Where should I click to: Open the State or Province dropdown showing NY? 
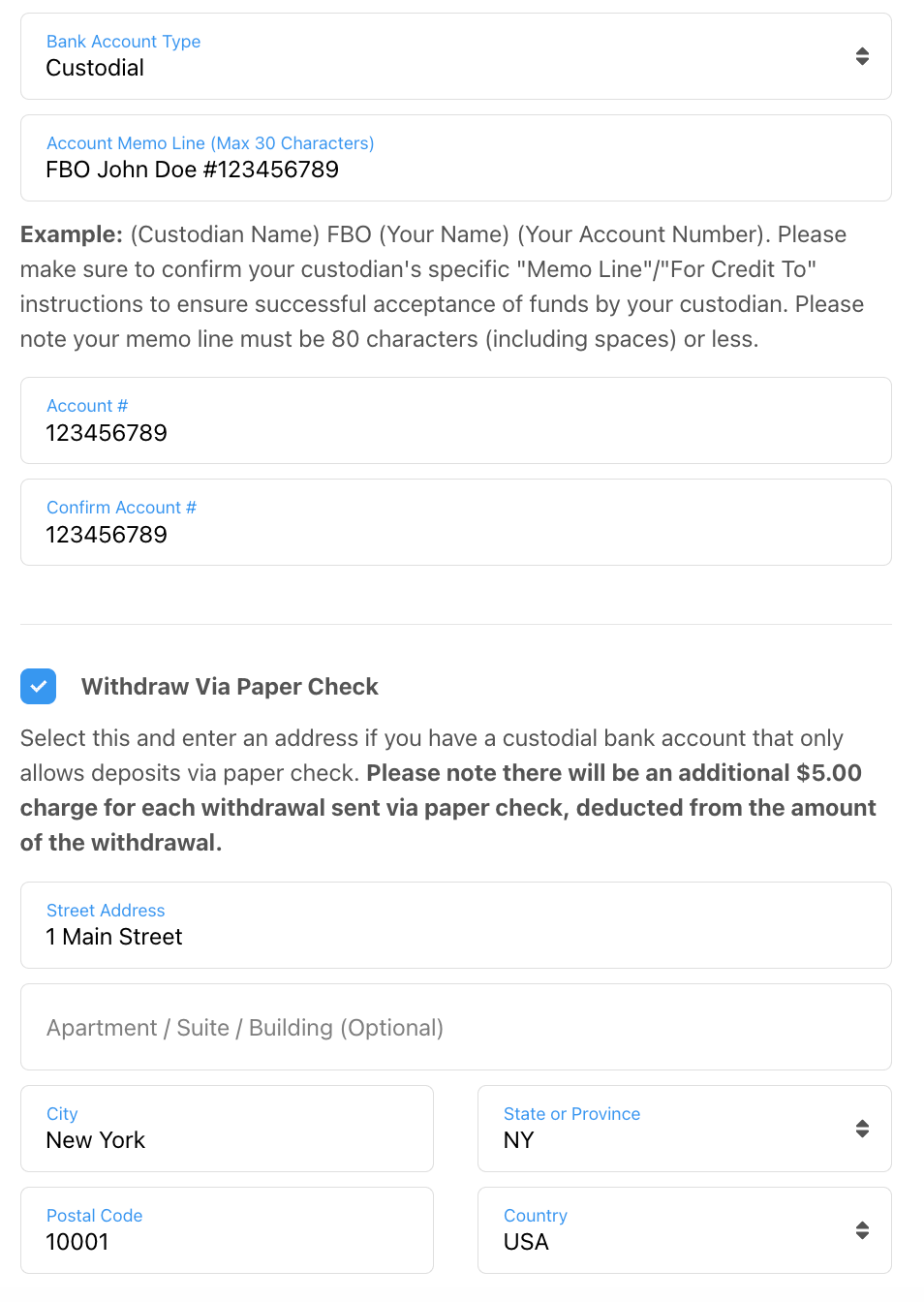pyautogui.click(x=684, y=1129)
